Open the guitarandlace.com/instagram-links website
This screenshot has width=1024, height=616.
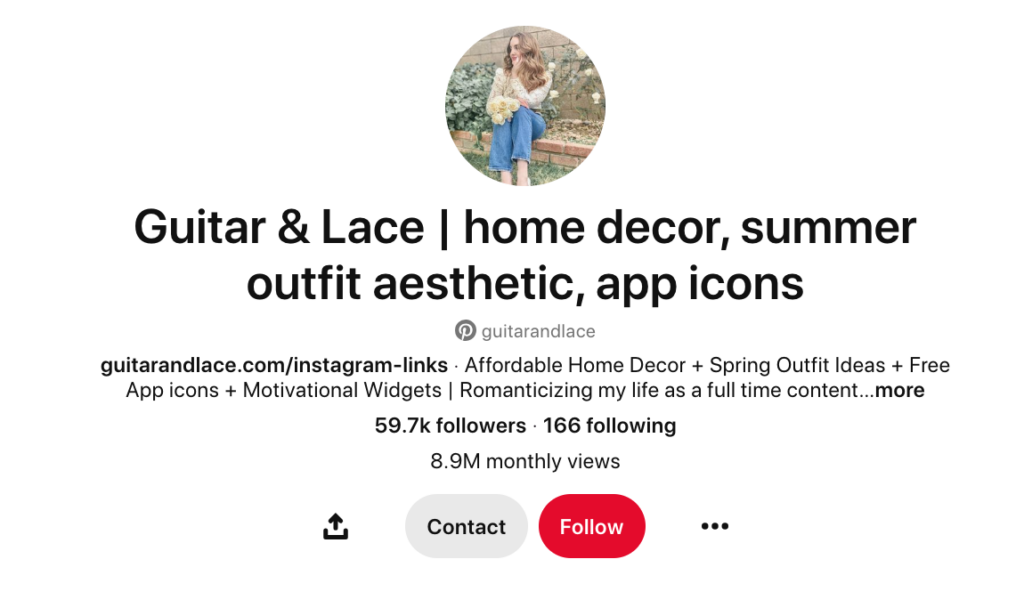(274, 365)
